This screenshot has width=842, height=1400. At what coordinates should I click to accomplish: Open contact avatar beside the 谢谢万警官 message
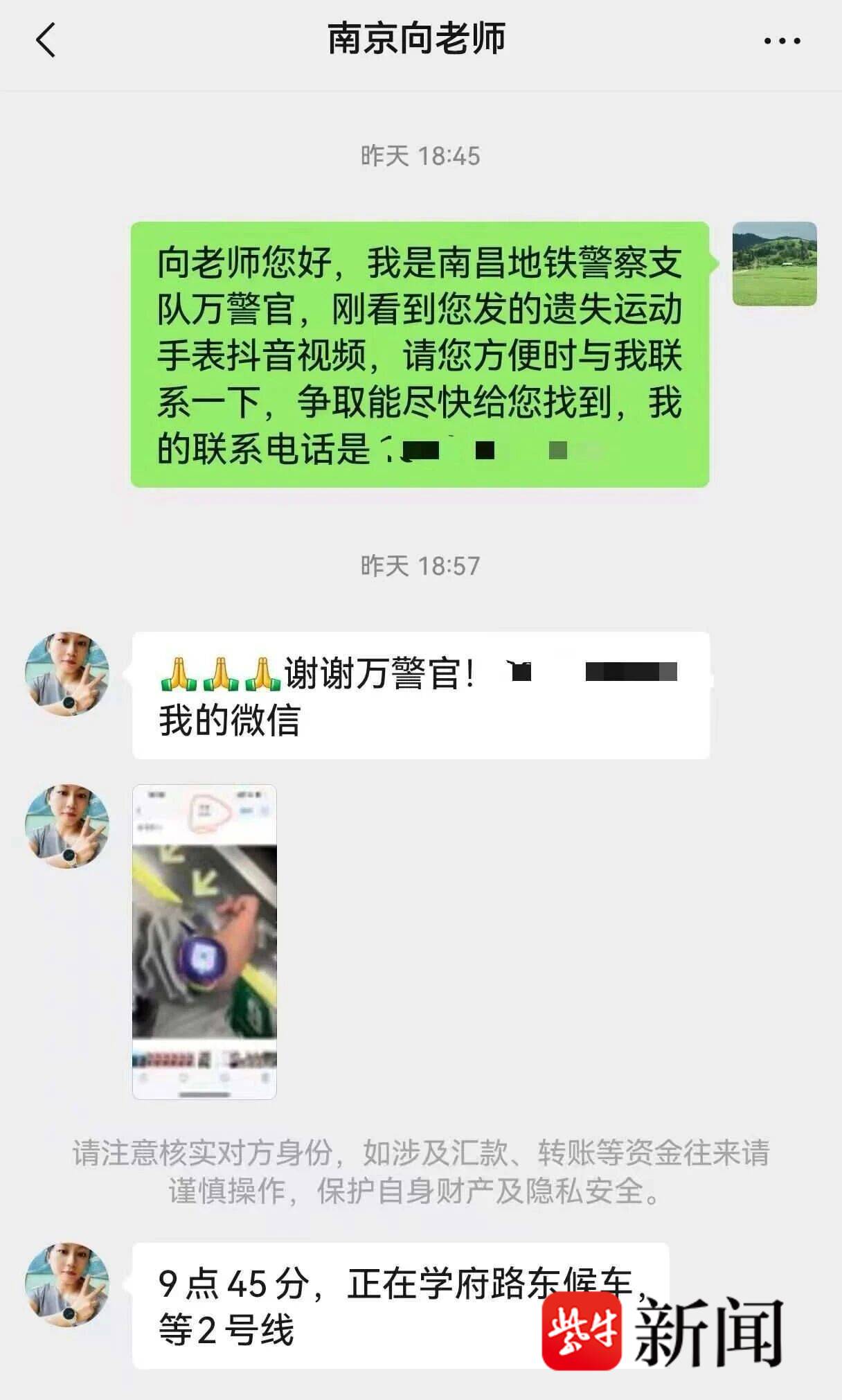point(67,673)
